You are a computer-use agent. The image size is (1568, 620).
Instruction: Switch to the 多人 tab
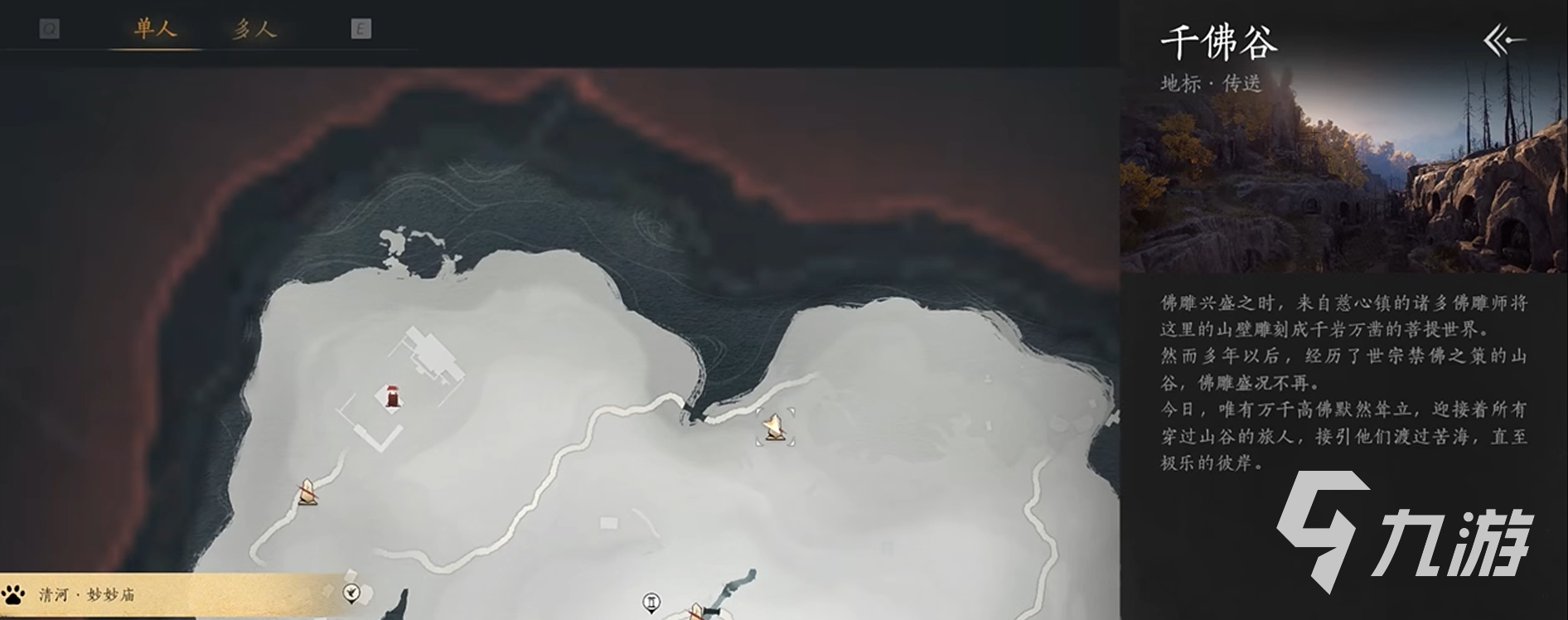pos(254,30)
